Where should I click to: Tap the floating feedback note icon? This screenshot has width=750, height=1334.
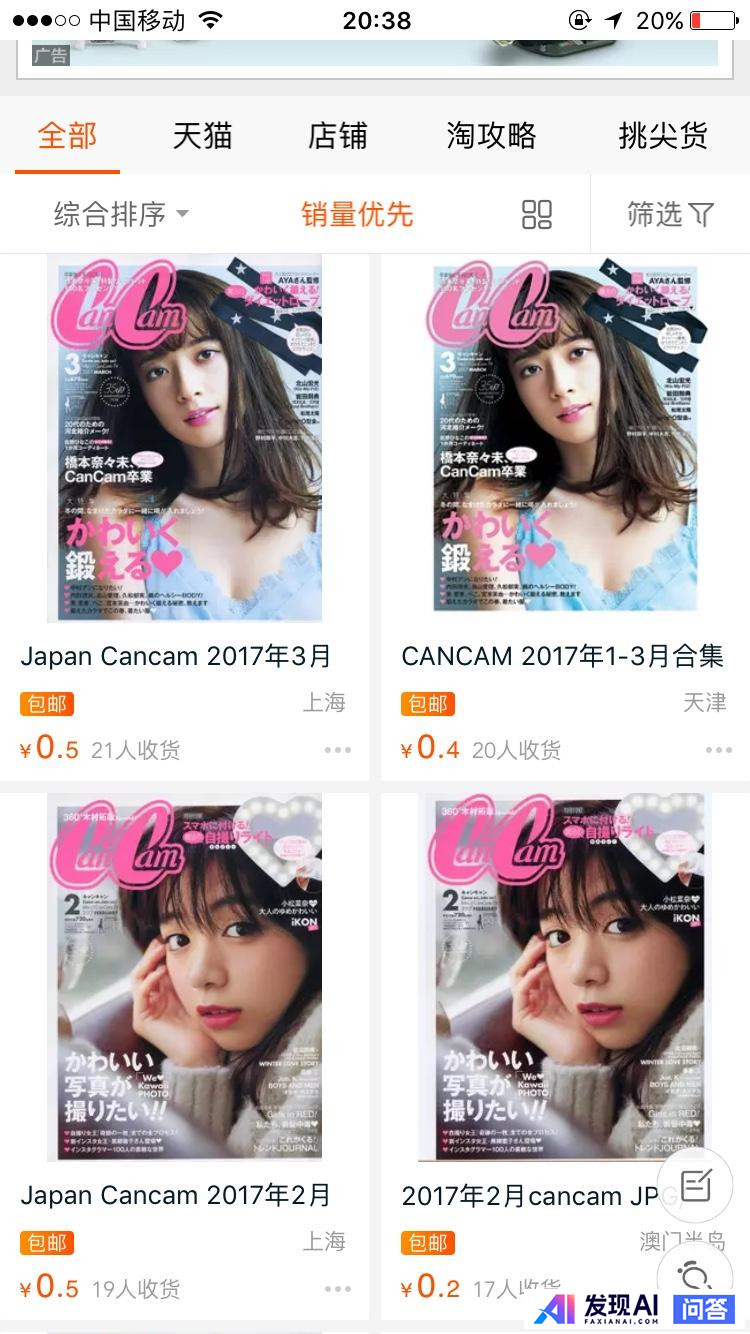tap(695, 1186)
